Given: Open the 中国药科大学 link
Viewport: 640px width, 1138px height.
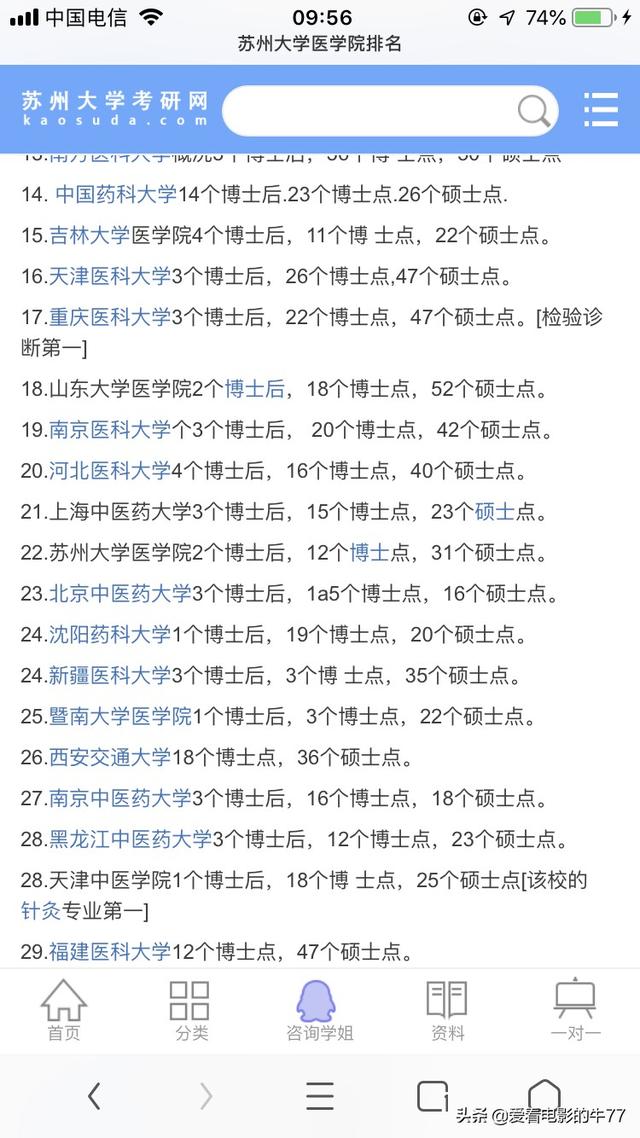Looking at the screenshot, I should click(116, 195).
